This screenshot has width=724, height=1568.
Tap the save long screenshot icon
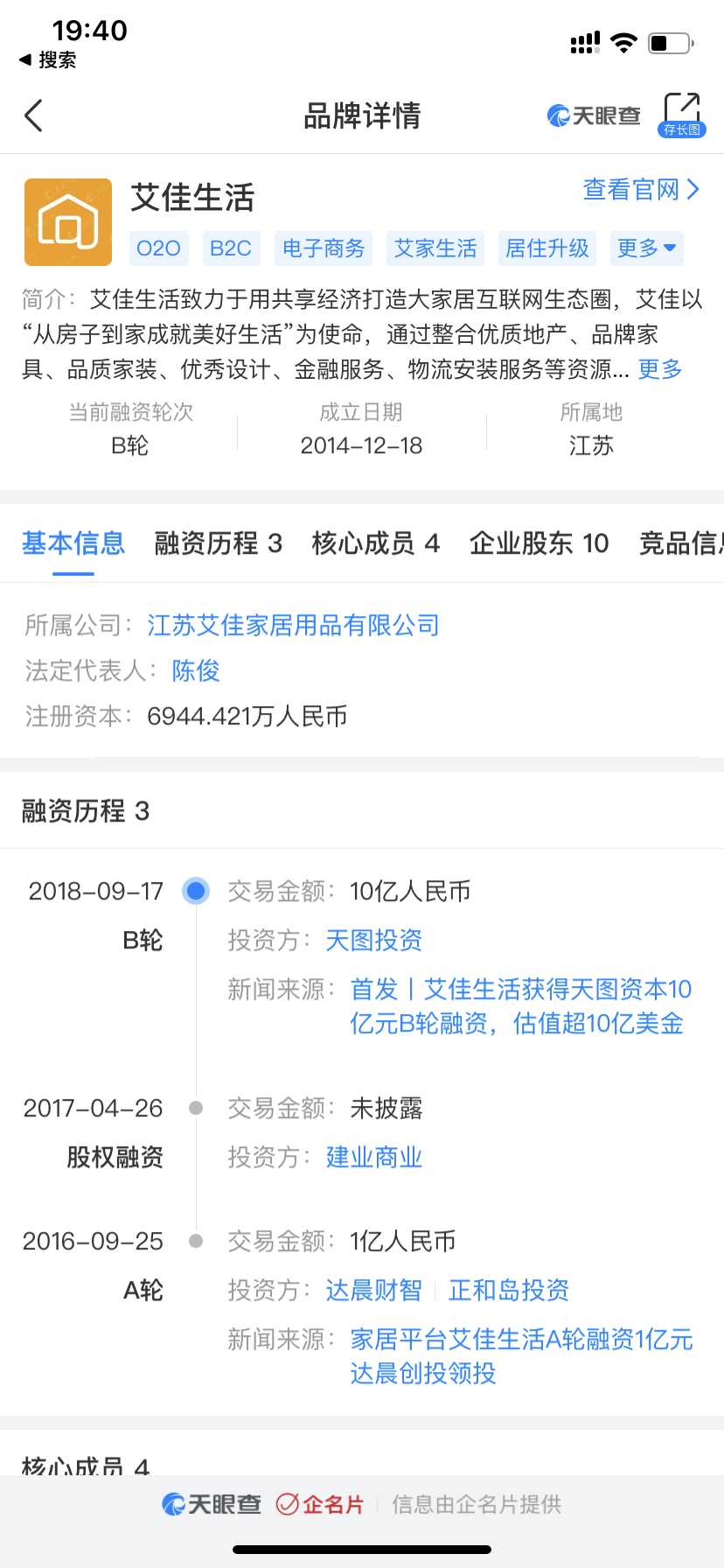681,115
